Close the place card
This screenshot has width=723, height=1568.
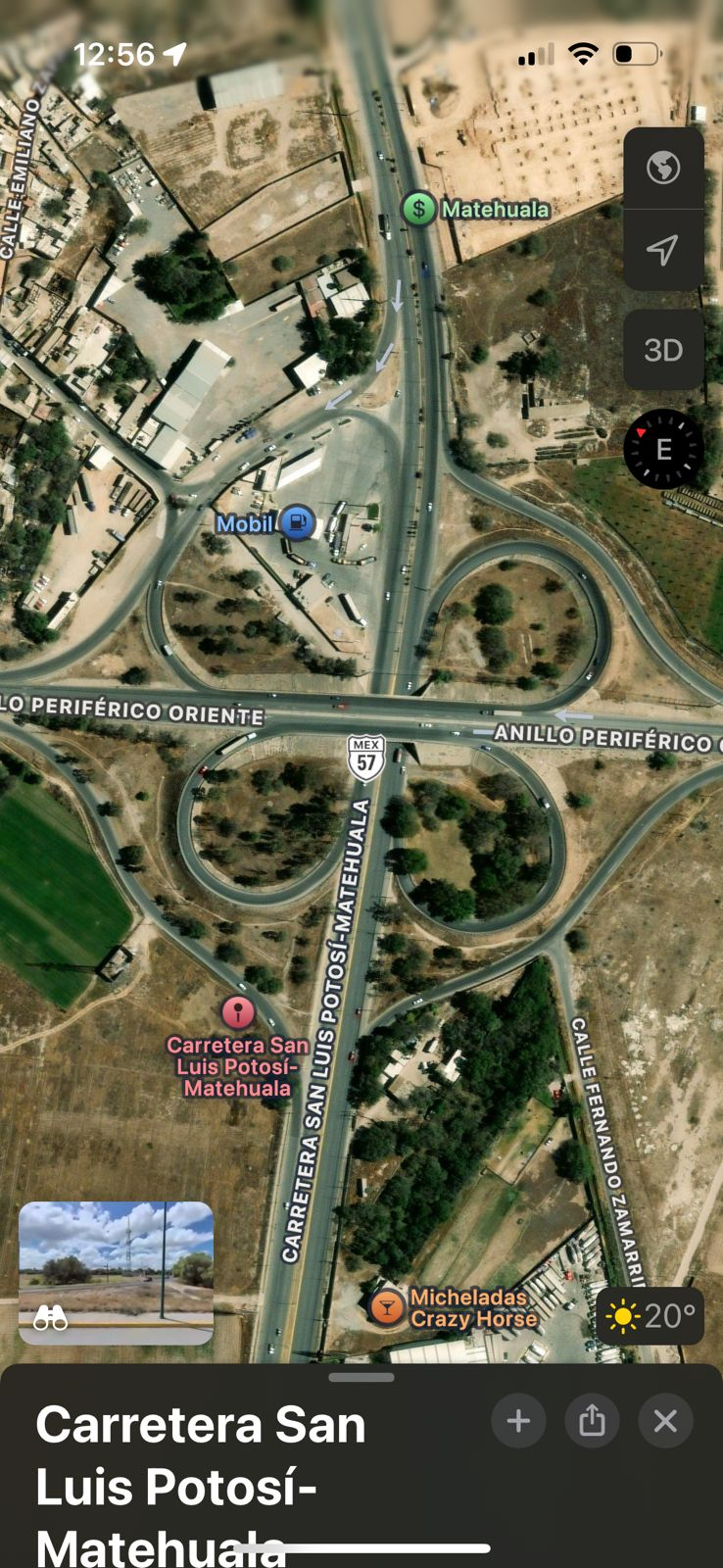point(665,1421)
